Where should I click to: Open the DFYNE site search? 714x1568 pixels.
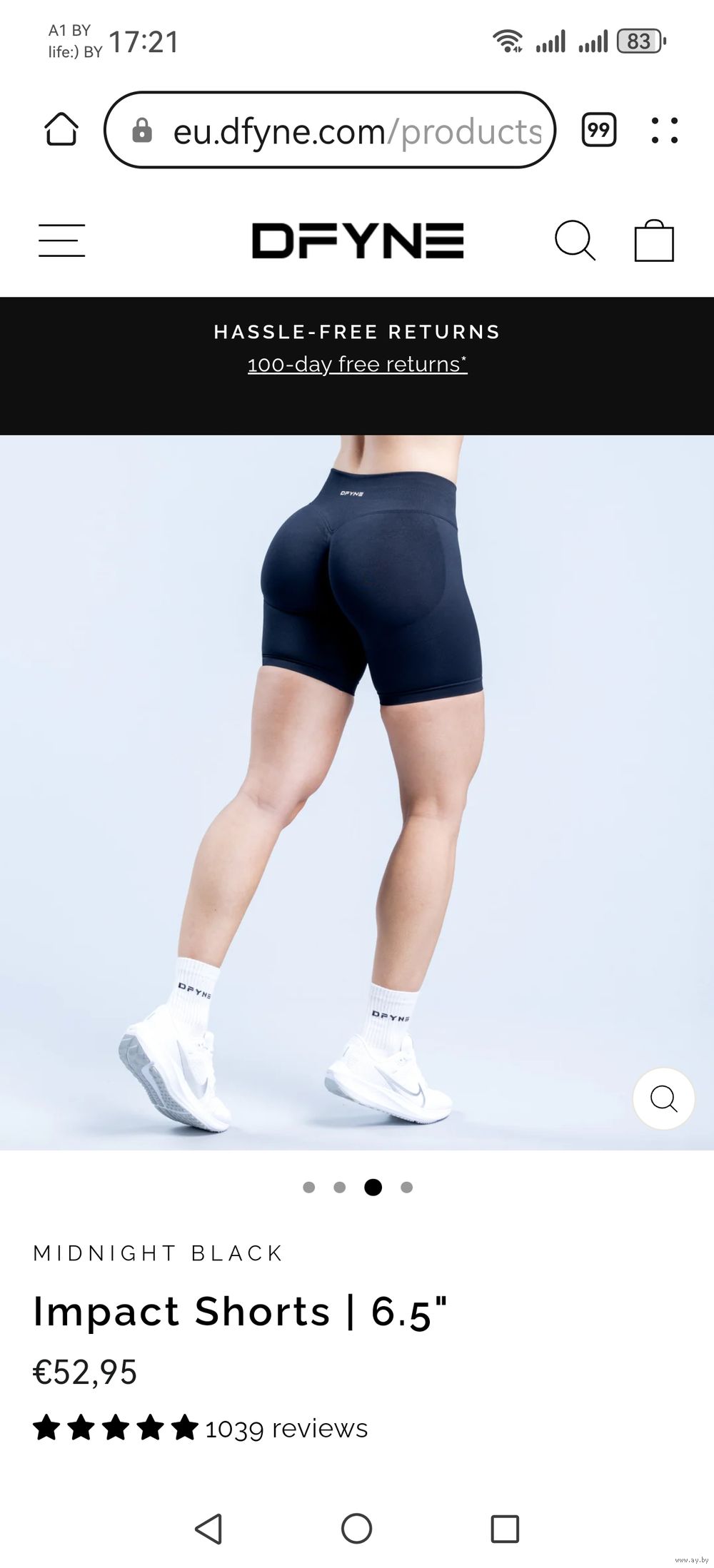[x=575, y=240]
